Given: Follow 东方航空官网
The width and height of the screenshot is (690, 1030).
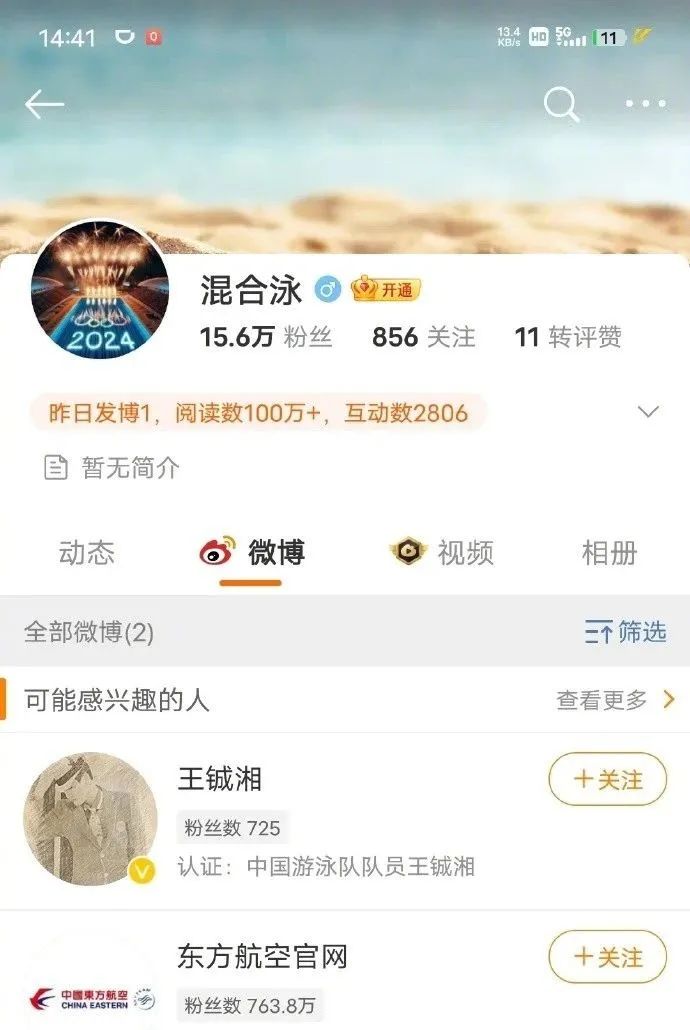Looking at the screenshot, I should (607, 957).
